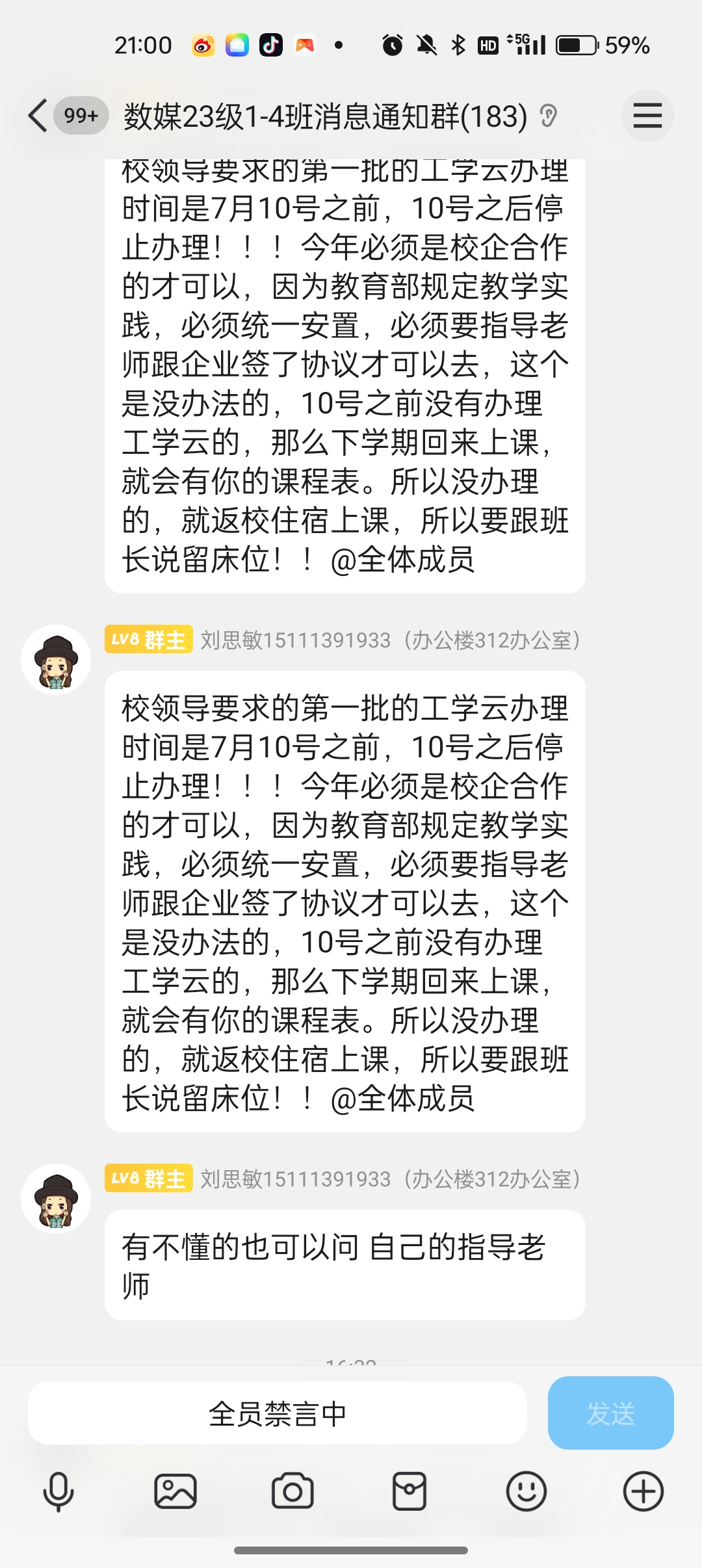Tap the 全员禁言中 message input field
Screen dimensions: 702x1568
pos(278,1413)
